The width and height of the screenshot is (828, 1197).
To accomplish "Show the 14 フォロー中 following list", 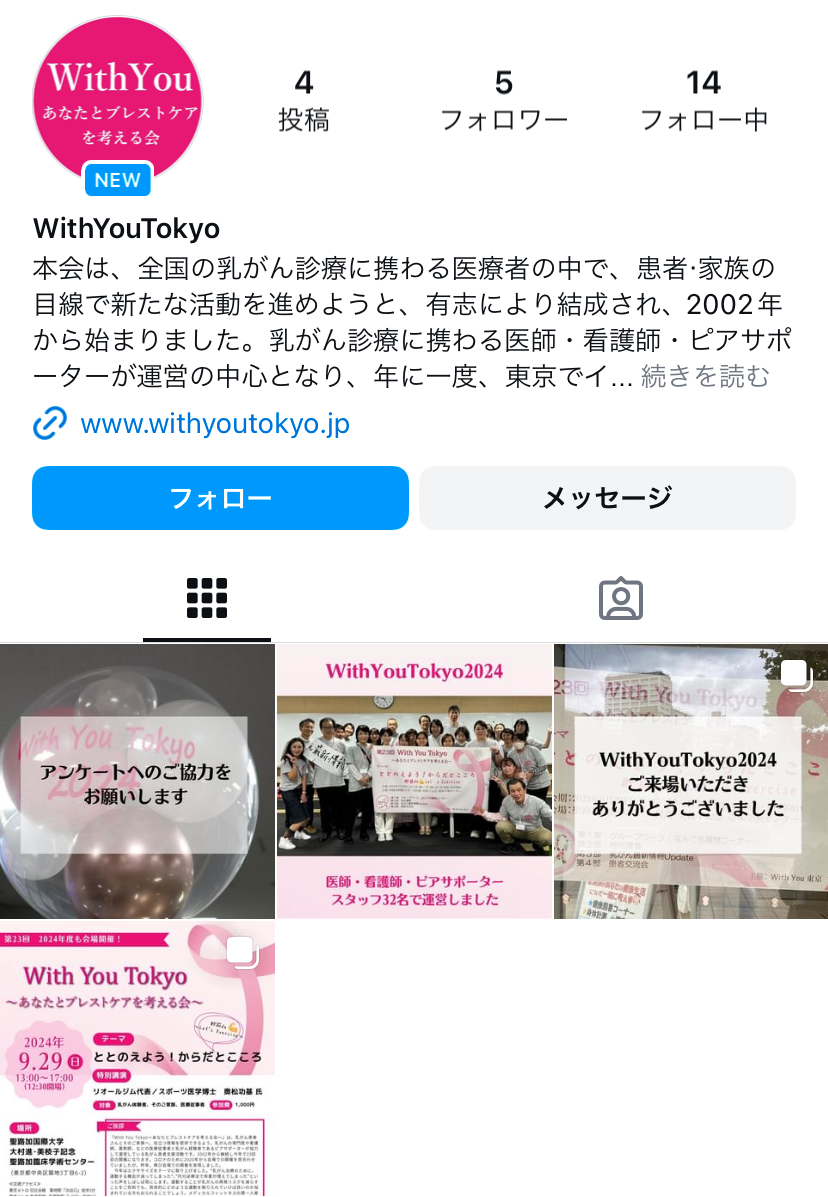I will [x=704, y=101].
